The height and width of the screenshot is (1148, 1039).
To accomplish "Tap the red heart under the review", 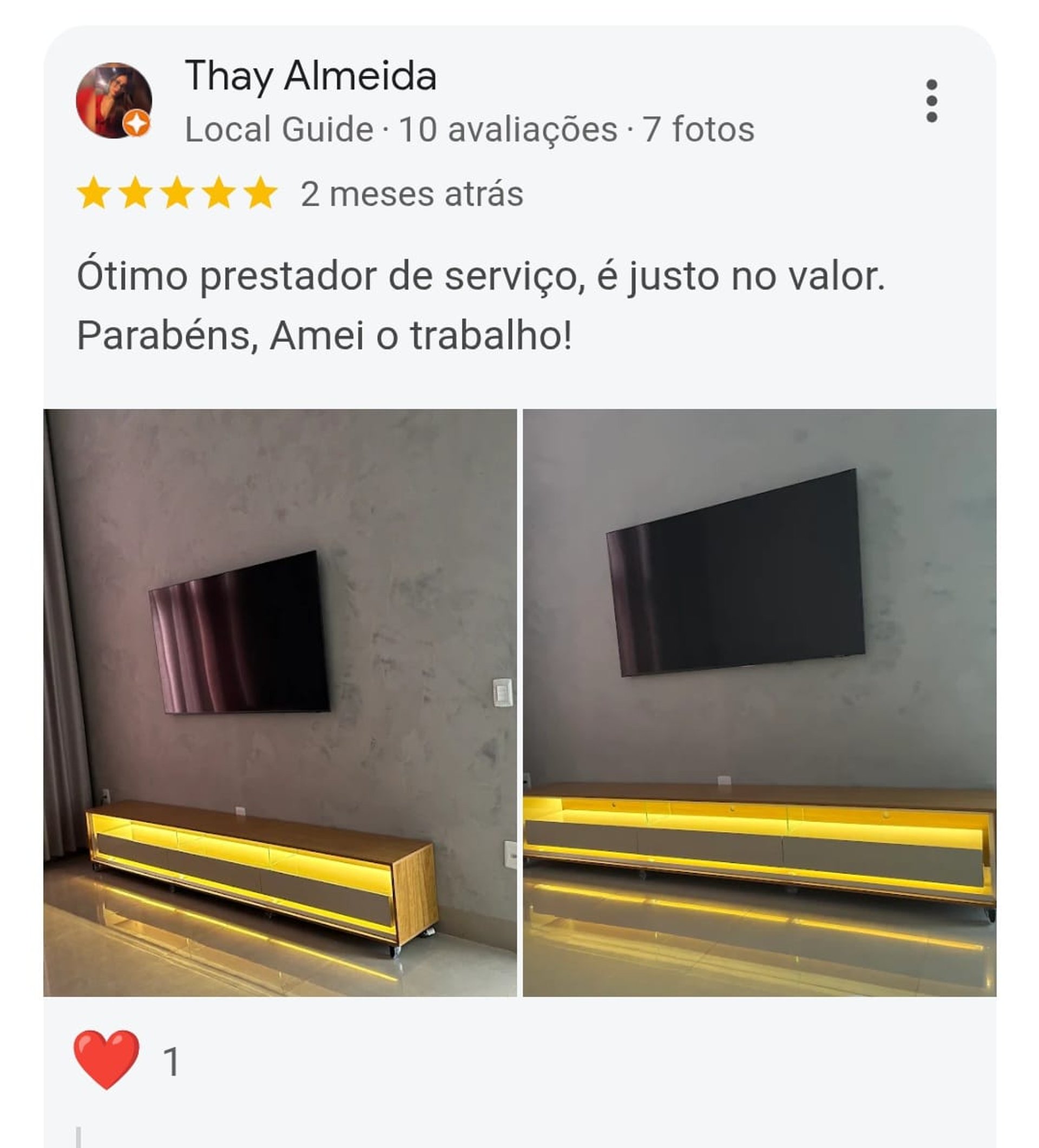I will 107,1060.
